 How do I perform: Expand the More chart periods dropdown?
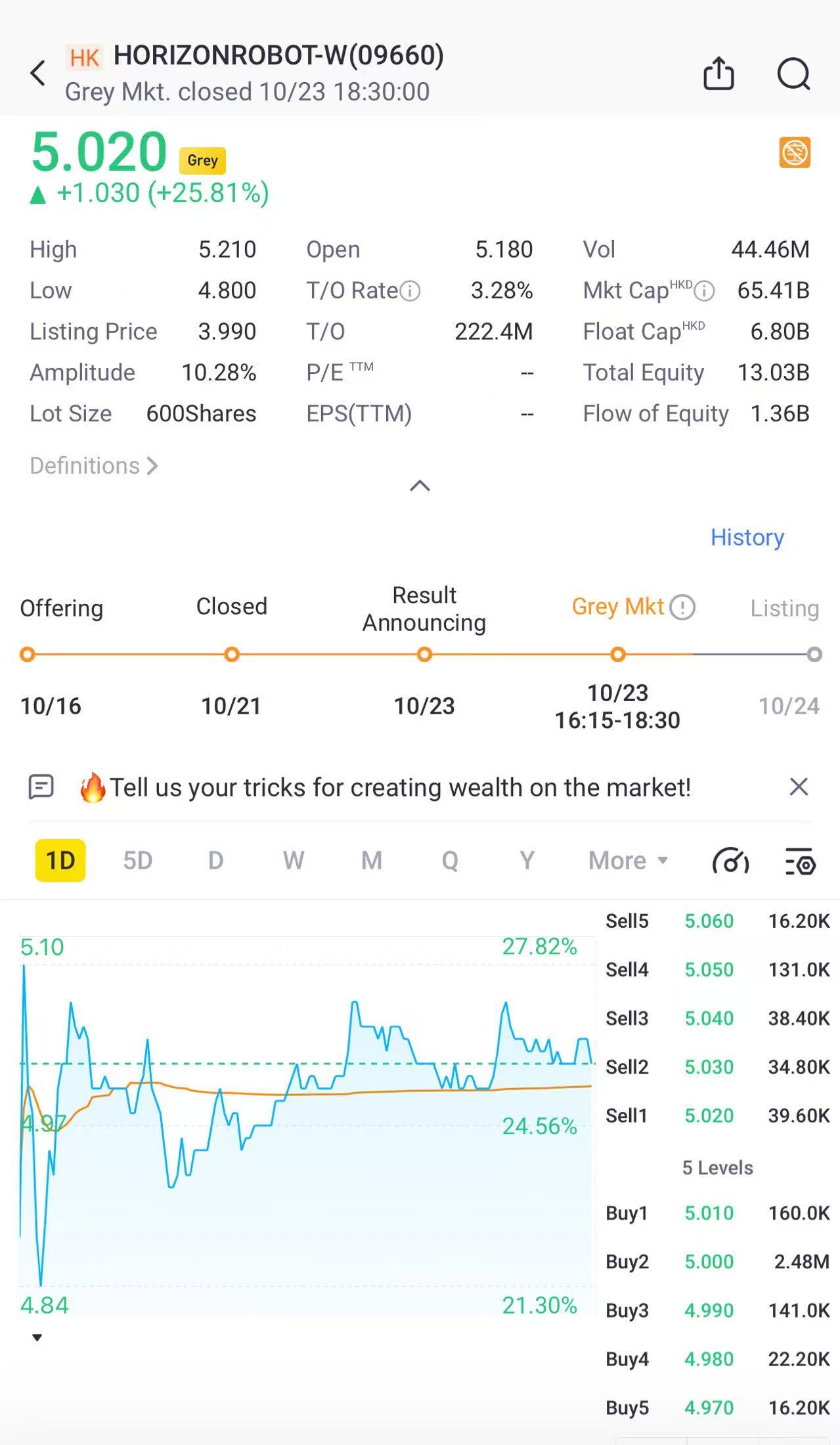628,860
